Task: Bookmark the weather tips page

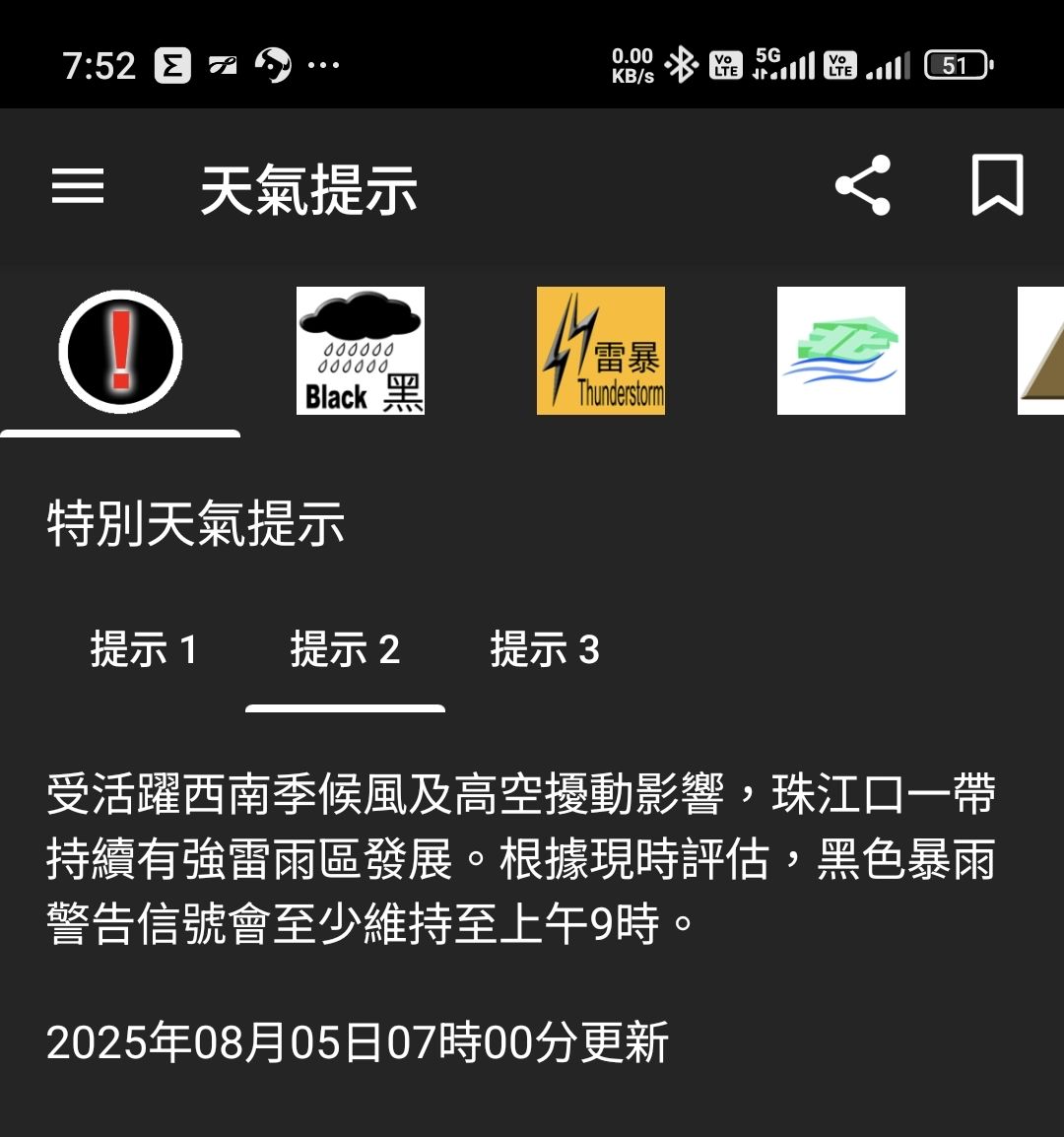Action: (x=997, y=185)
